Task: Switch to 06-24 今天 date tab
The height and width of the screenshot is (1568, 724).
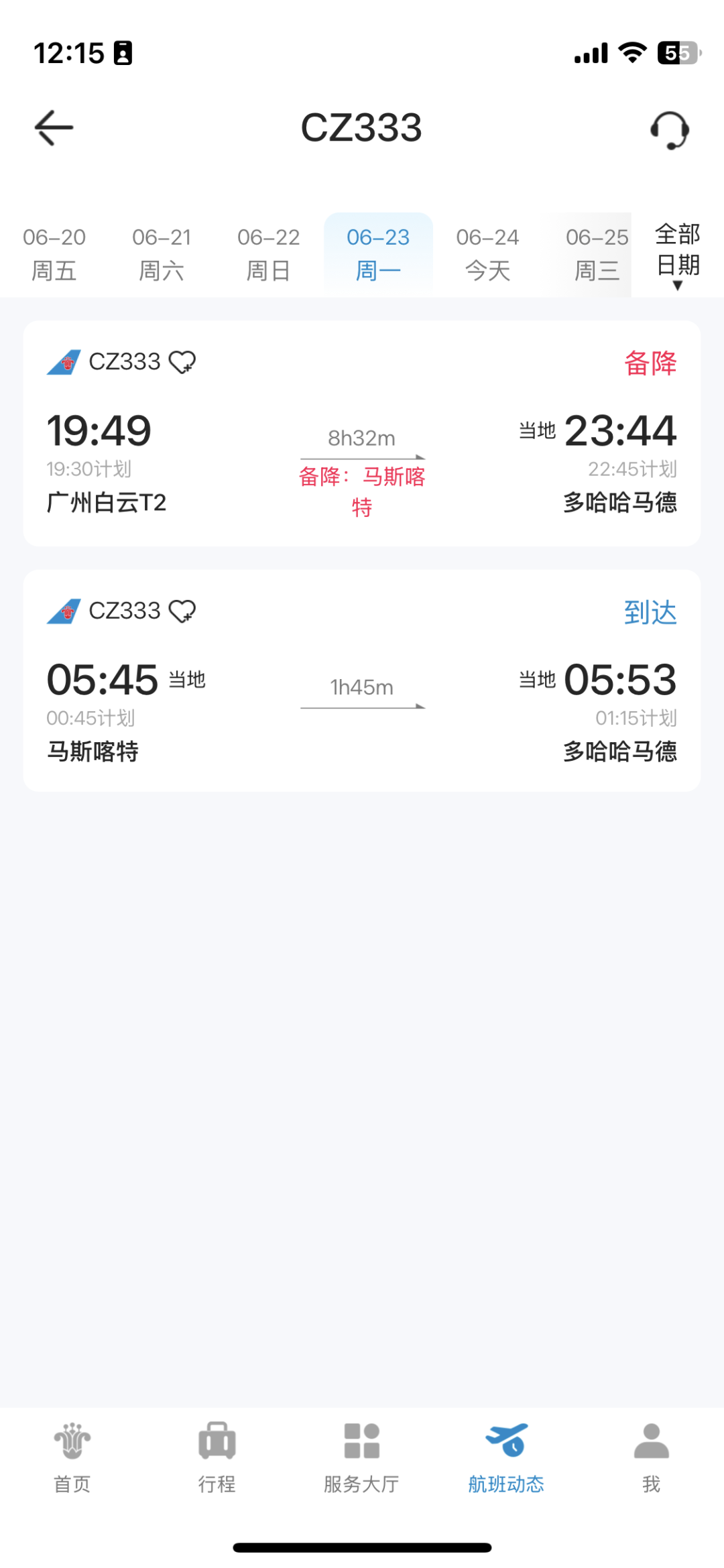Action: 487,254
